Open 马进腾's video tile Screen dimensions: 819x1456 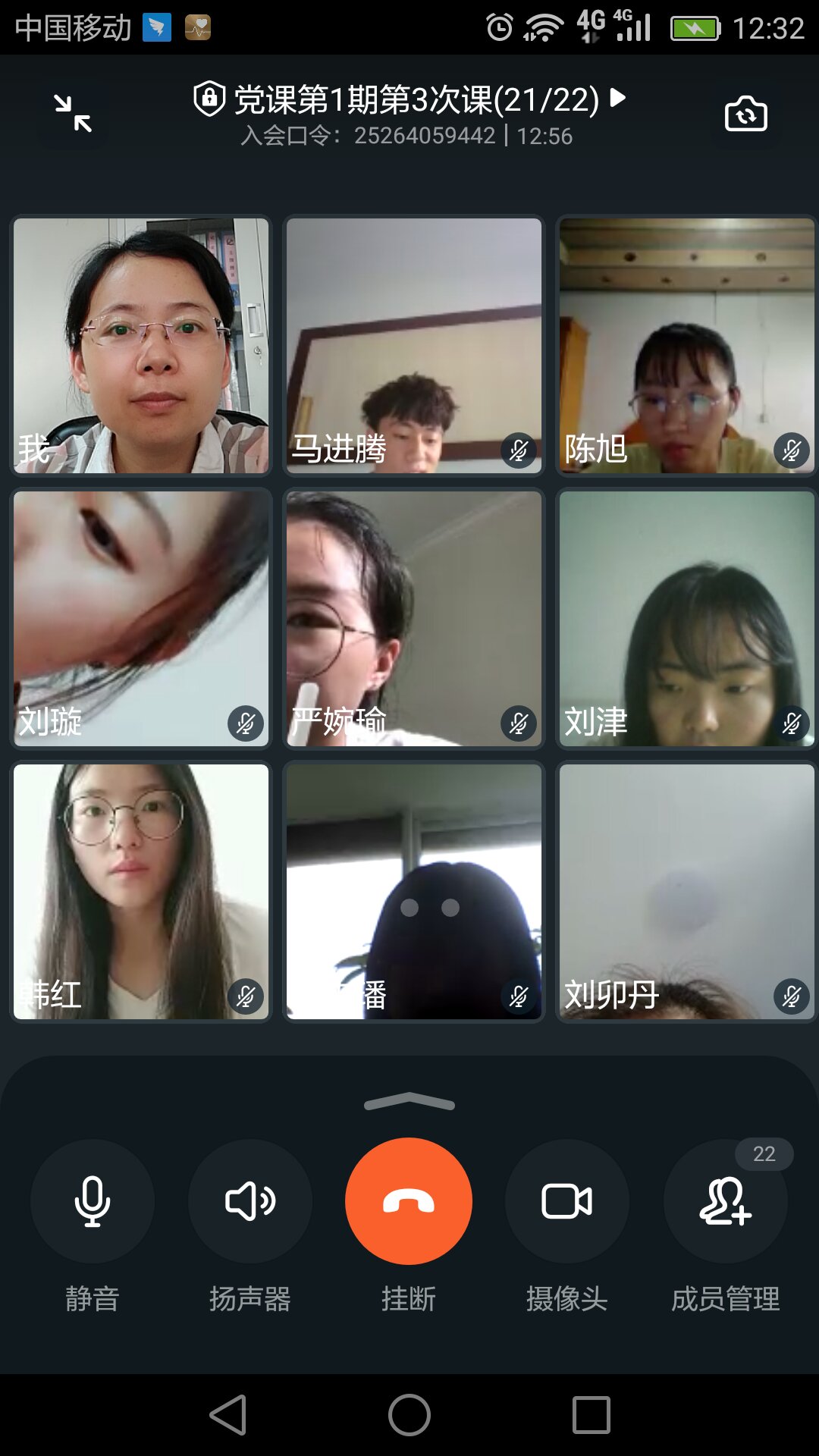click(414, 346)
